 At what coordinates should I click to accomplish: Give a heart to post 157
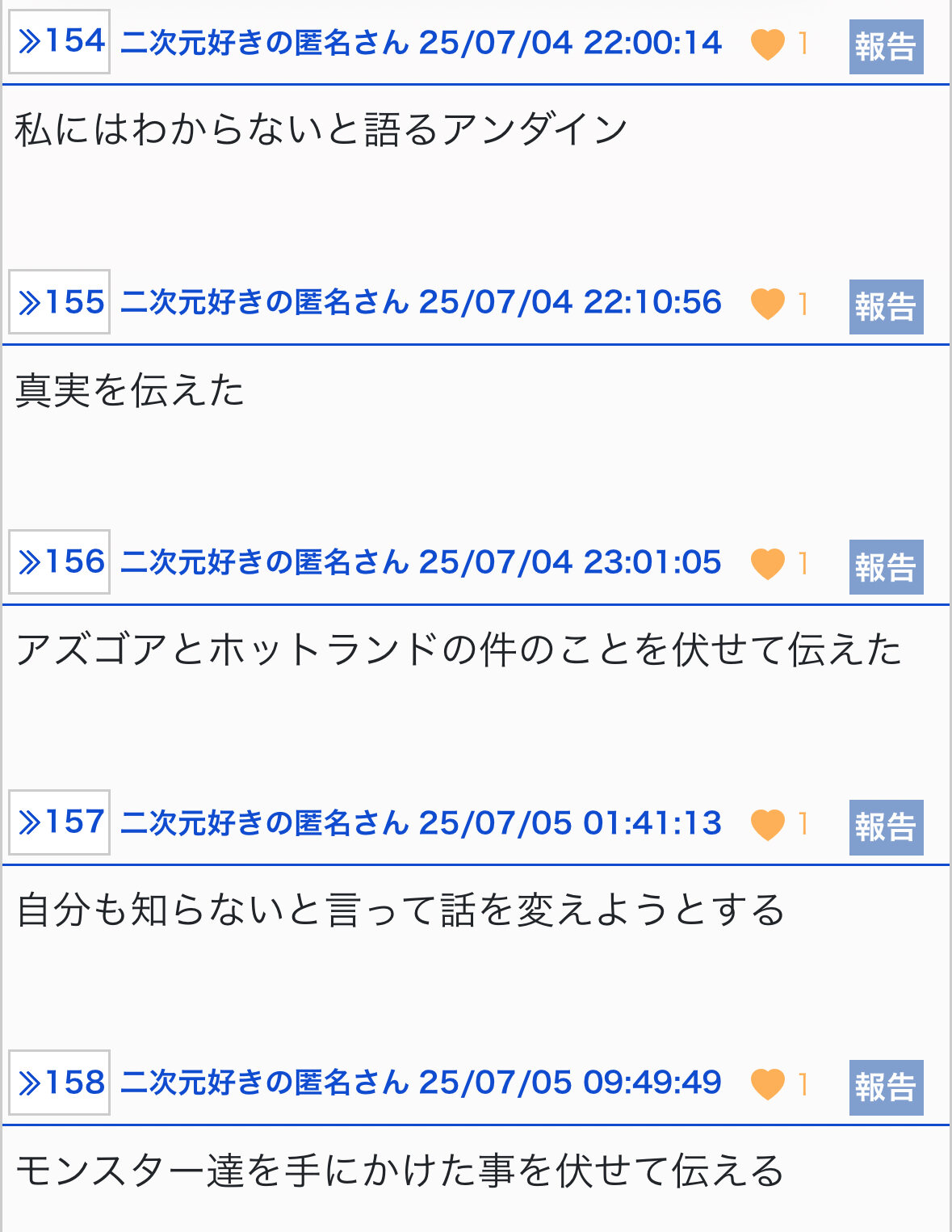pyautogui.click(x=768, y=824)
